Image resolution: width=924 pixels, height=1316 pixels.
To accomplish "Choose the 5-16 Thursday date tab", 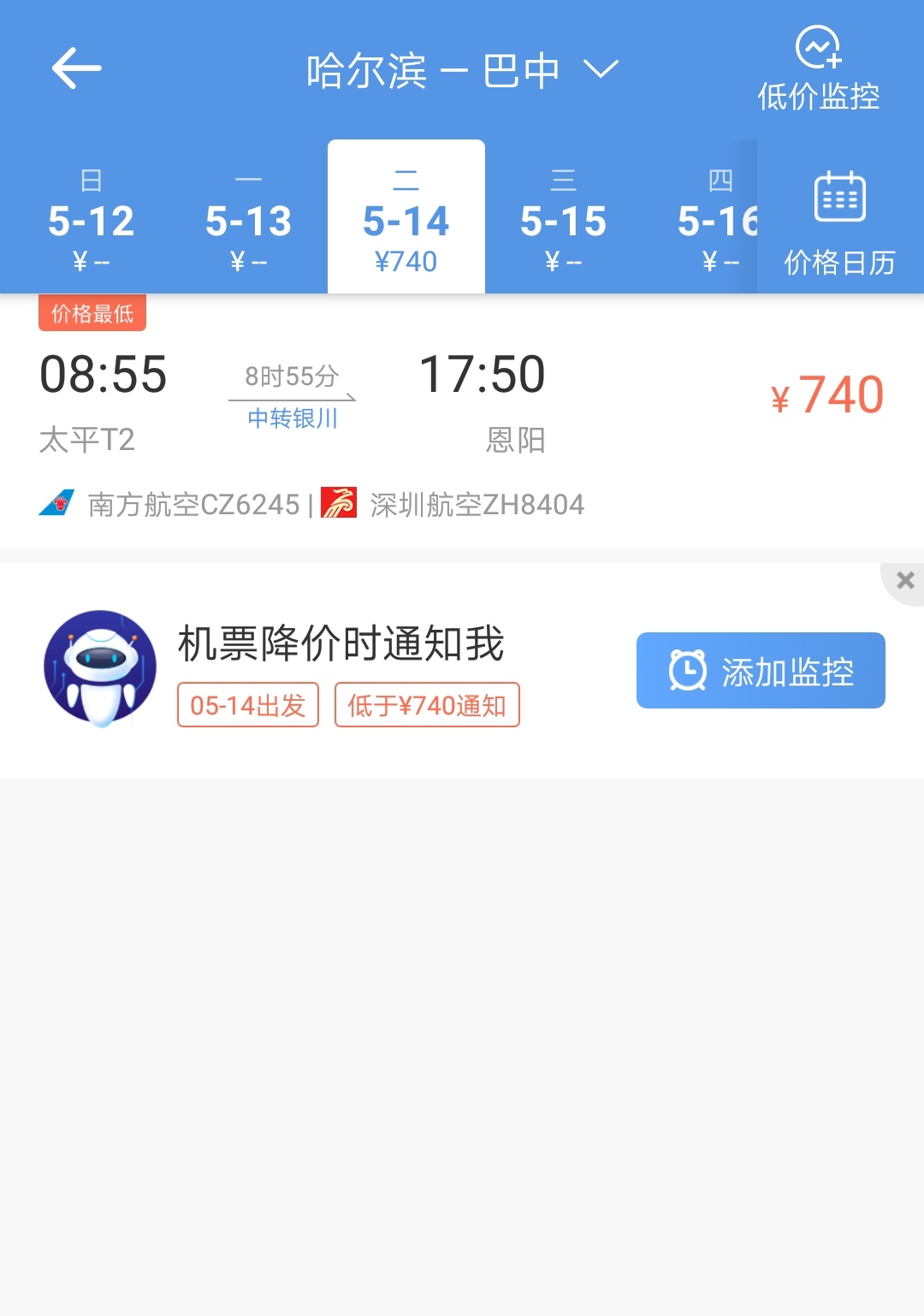I will pyautogui.click(x=715, y=219).
